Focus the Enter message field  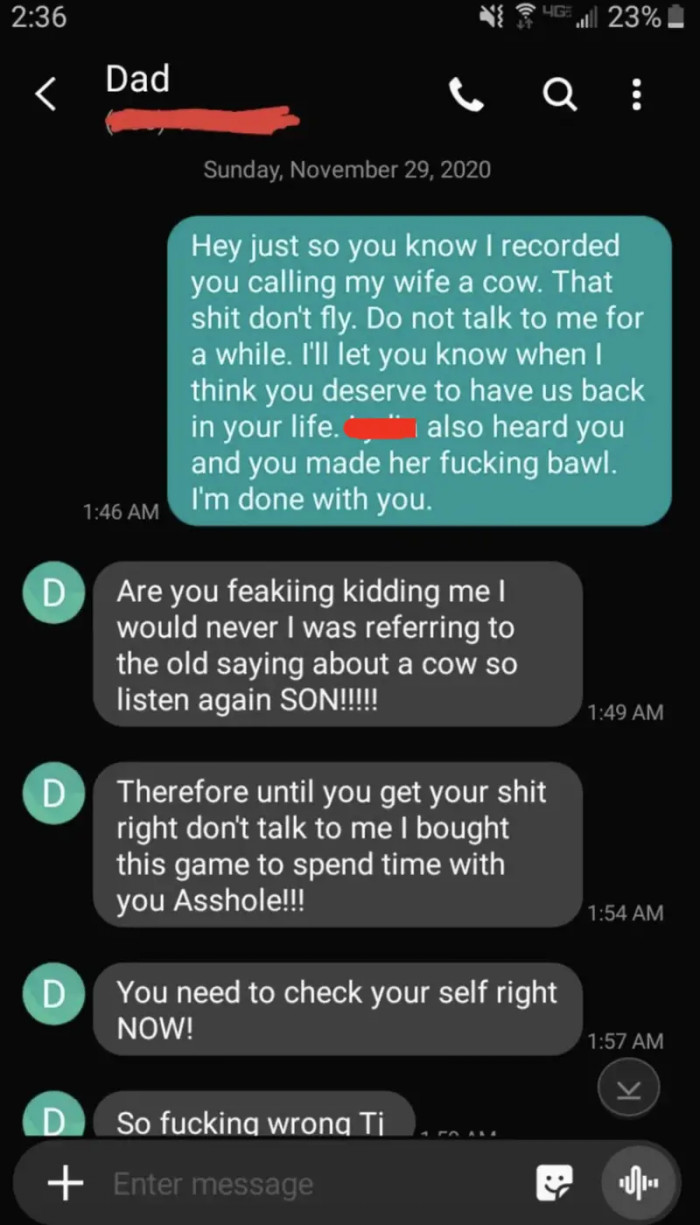(310, 1184)
